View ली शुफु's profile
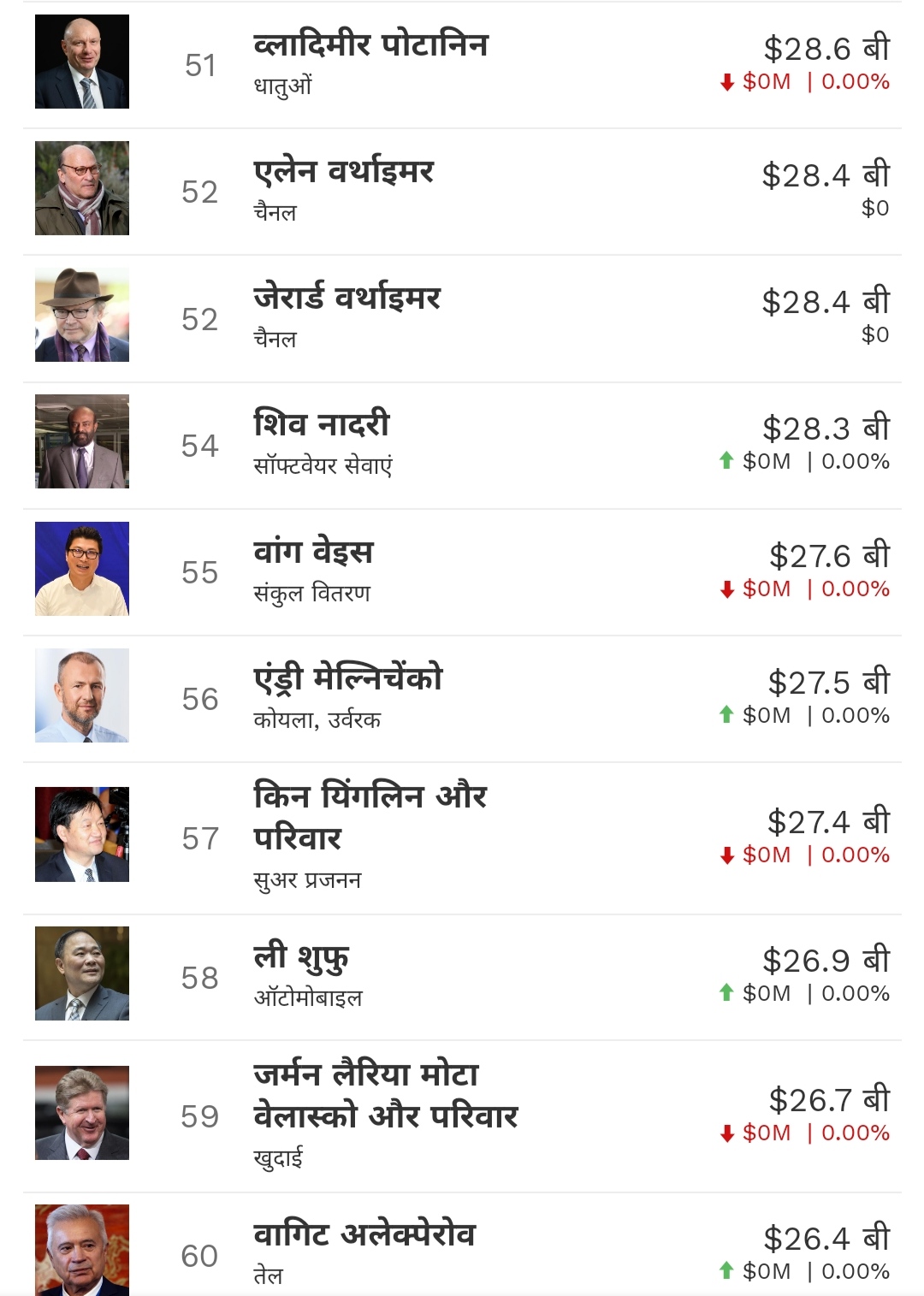This screenshot has height=1296, width=924. (x=301, y=957)
